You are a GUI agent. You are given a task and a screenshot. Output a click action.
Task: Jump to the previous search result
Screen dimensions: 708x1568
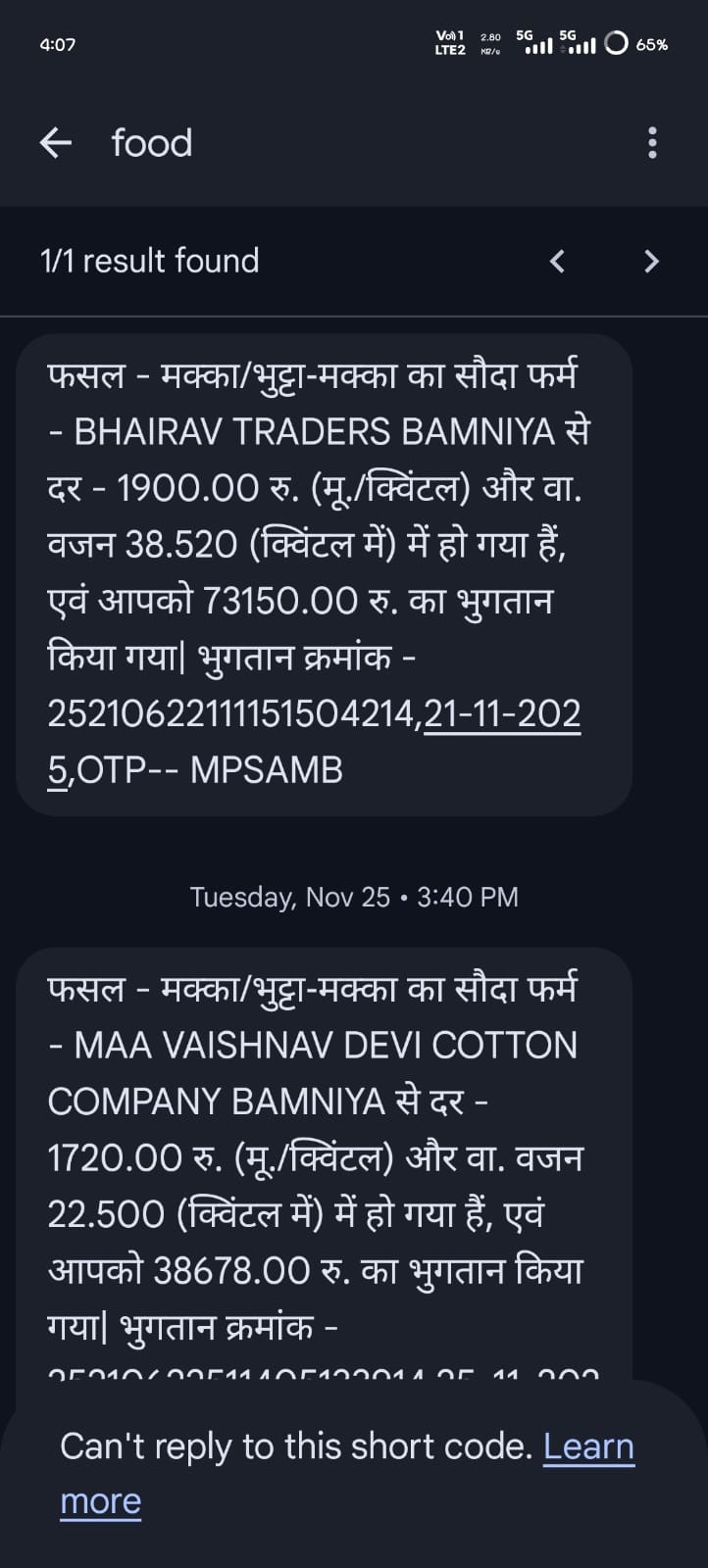click(x=557, y=261)
